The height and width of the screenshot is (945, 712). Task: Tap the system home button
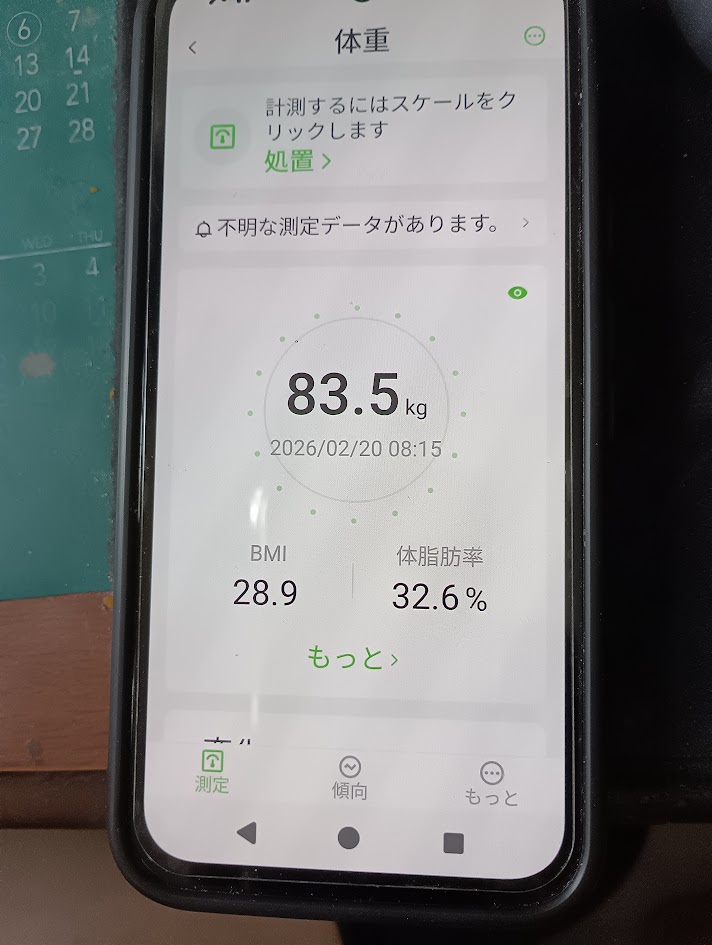pos(349,838)
